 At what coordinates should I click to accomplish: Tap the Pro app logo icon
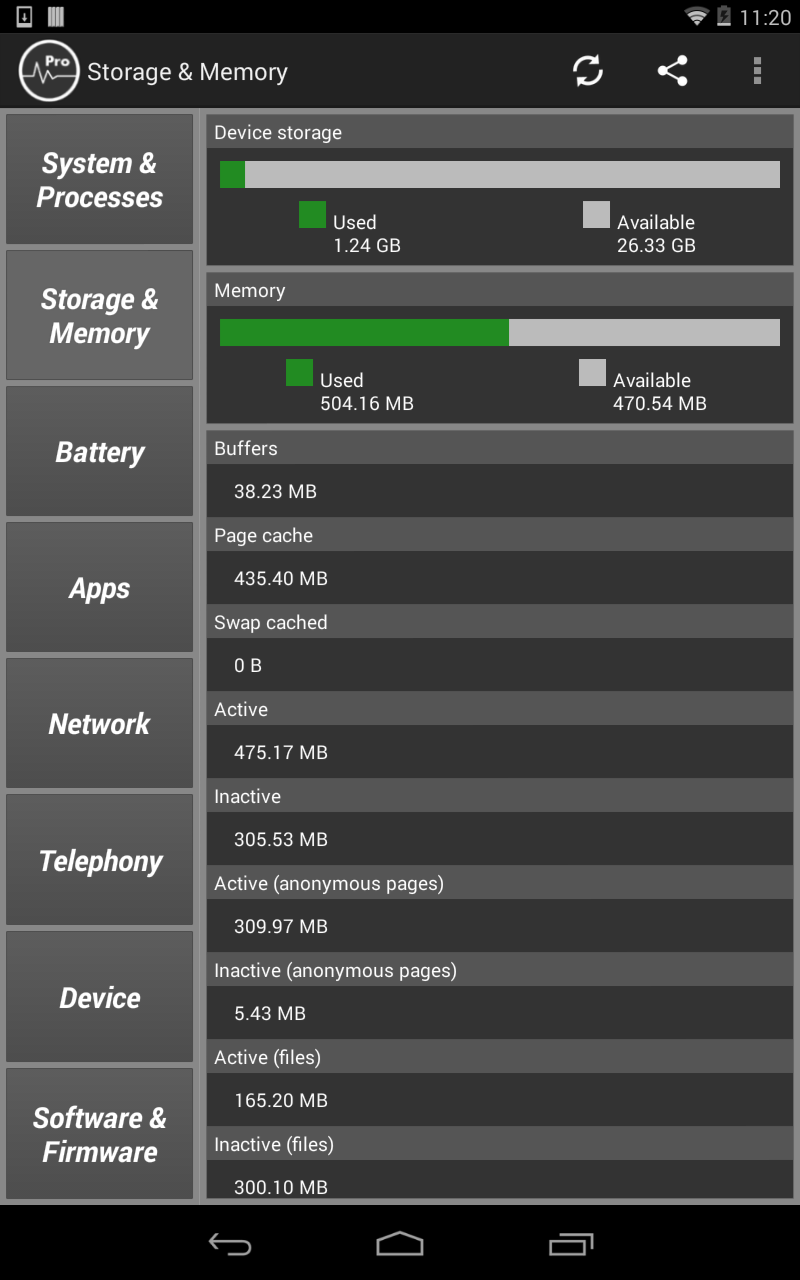point(48,71)
